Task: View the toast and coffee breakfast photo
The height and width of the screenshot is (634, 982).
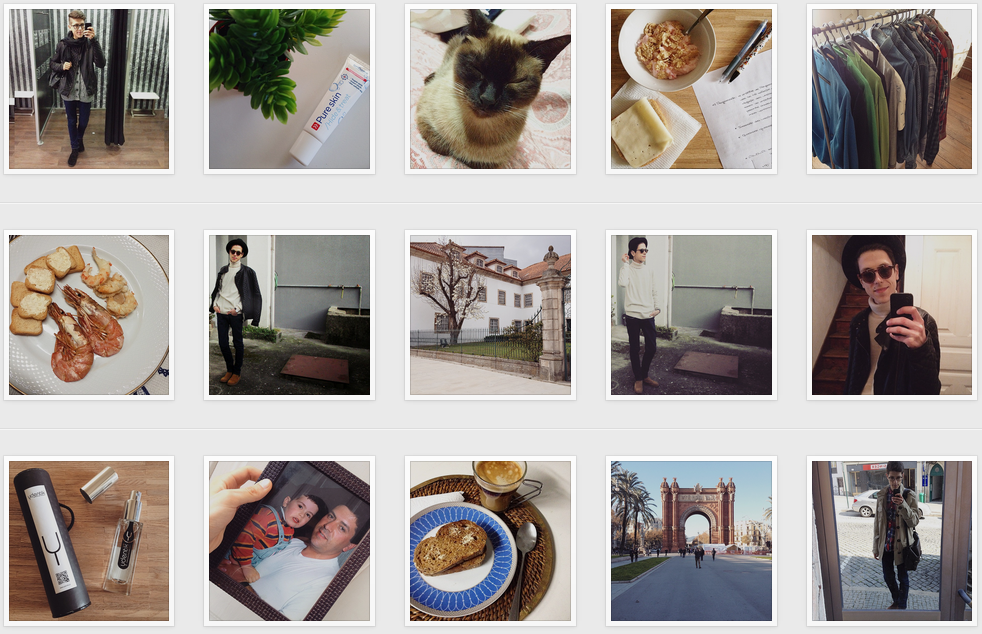Action: pyautogui.click(x=490, y=541)
